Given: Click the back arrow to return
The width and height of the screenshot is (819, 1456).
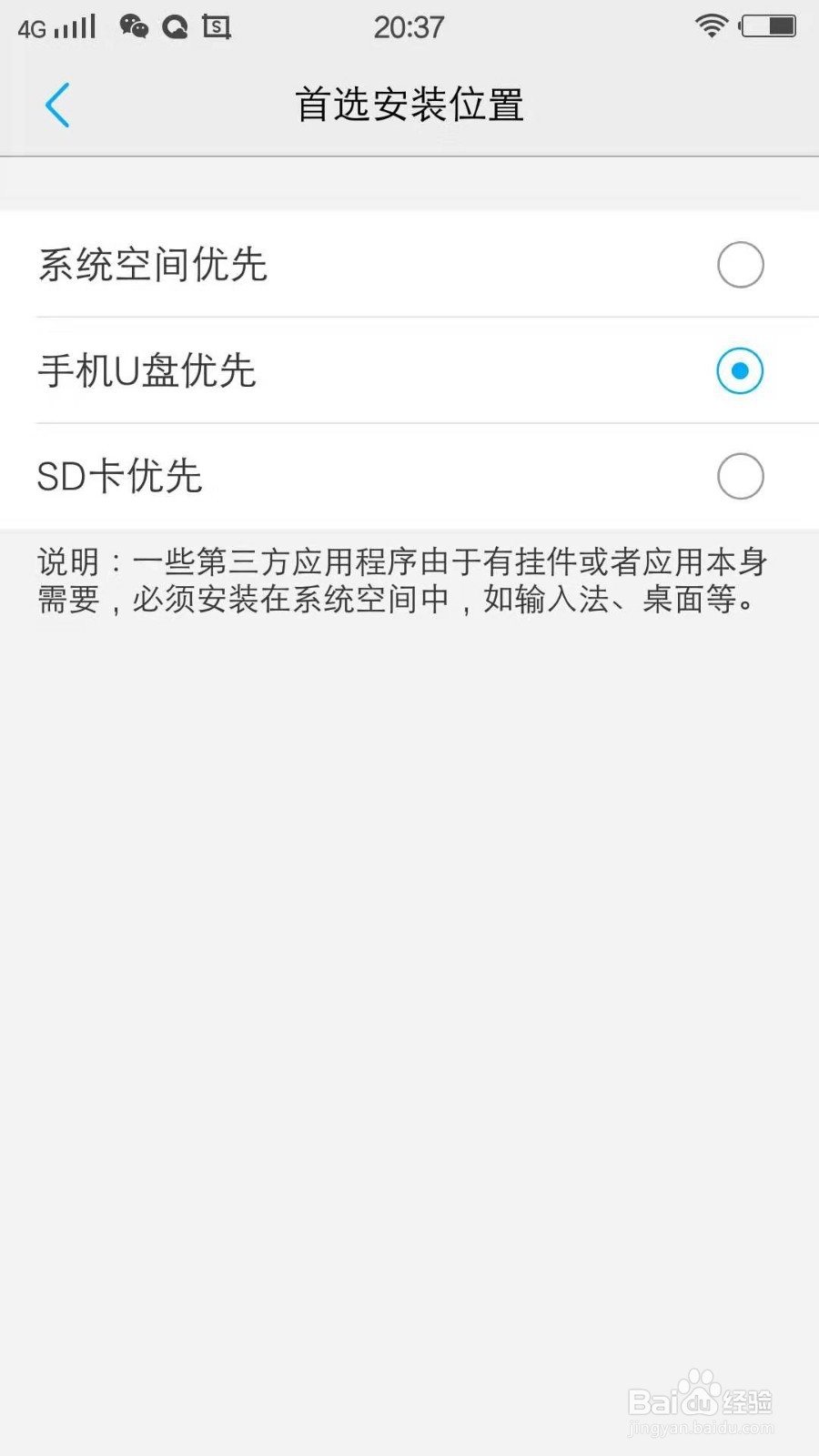Looking at the screenshot, I should 57,105.
